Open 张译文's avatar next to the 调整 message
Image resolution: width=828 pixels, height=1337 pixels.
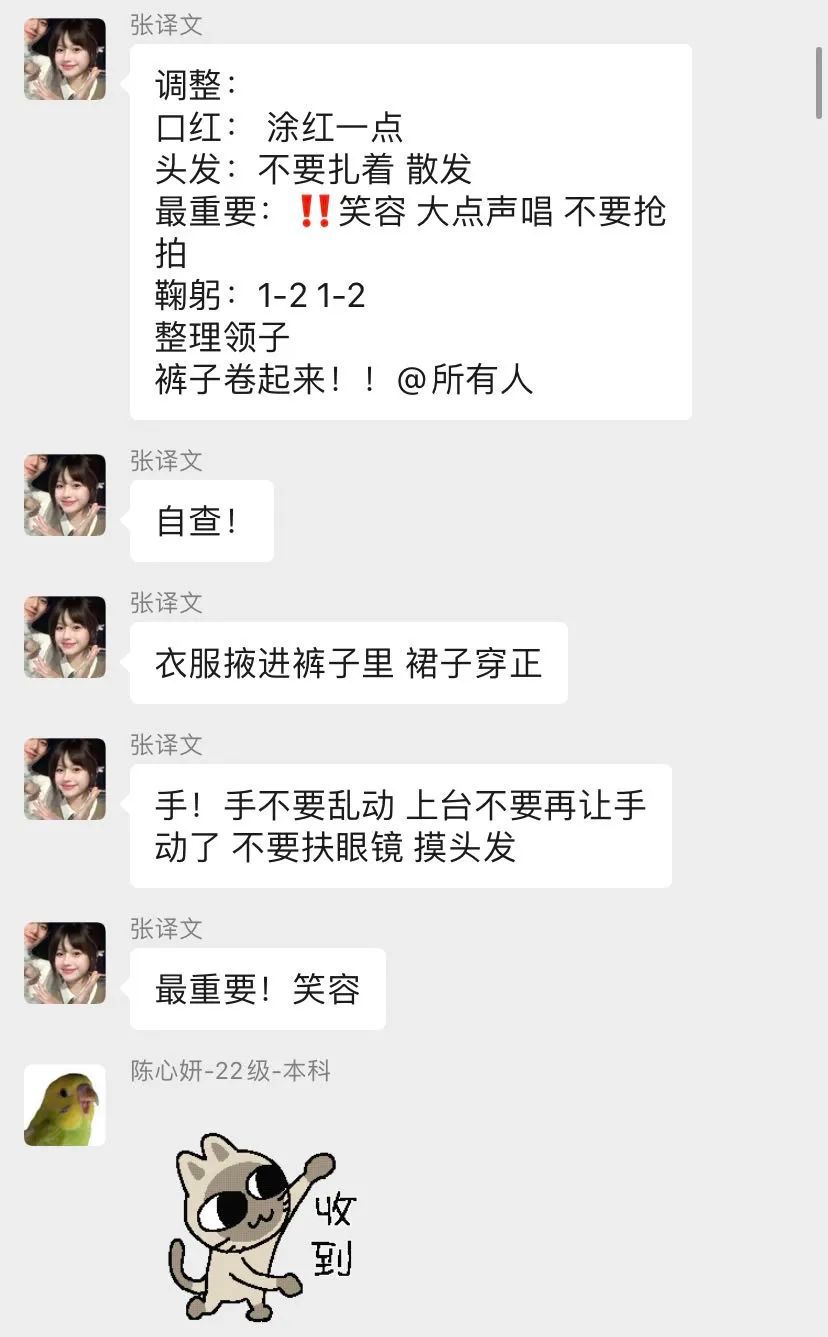coord(65,59)
